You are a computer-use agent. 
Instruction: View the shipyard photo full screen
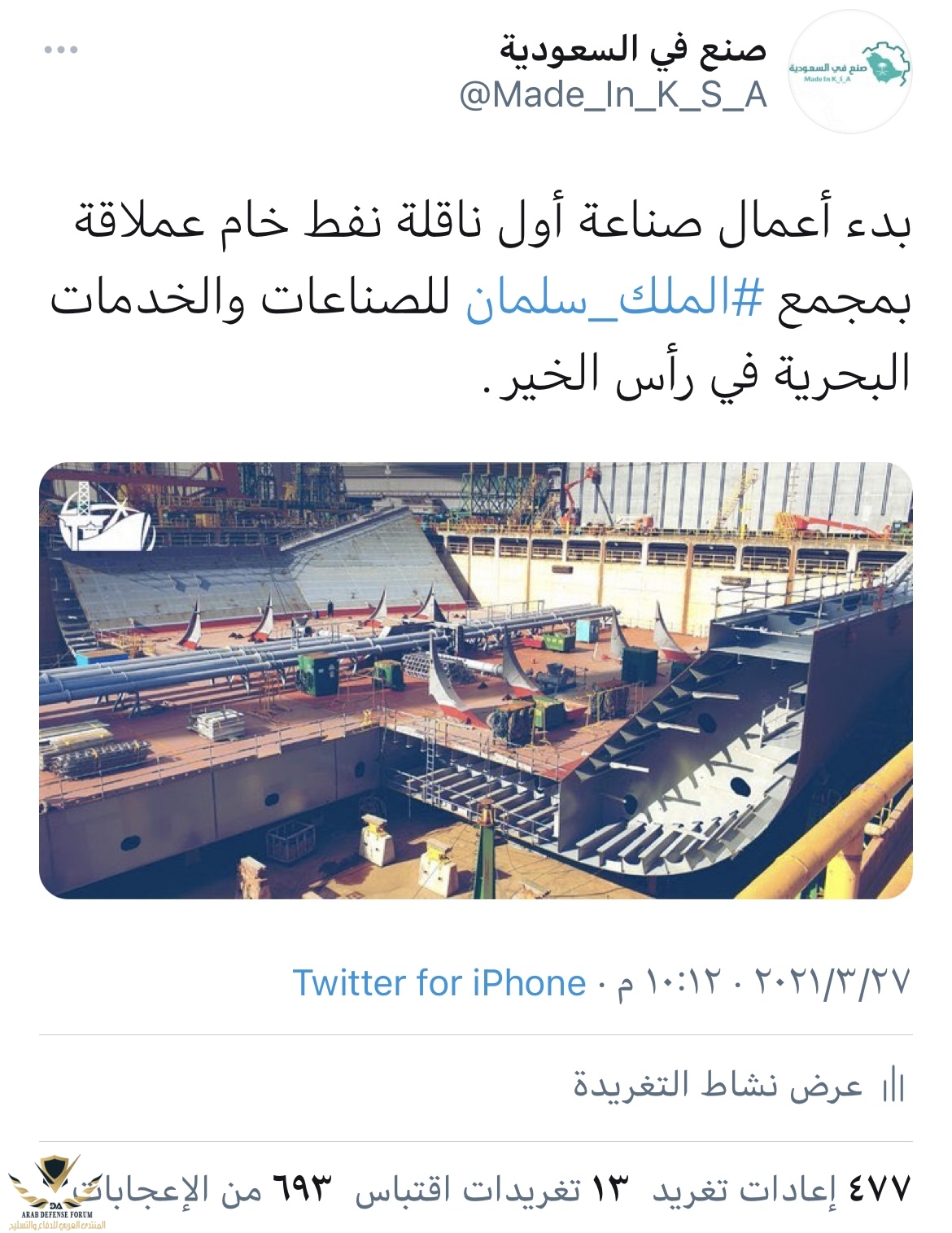[x=476, y=680]
